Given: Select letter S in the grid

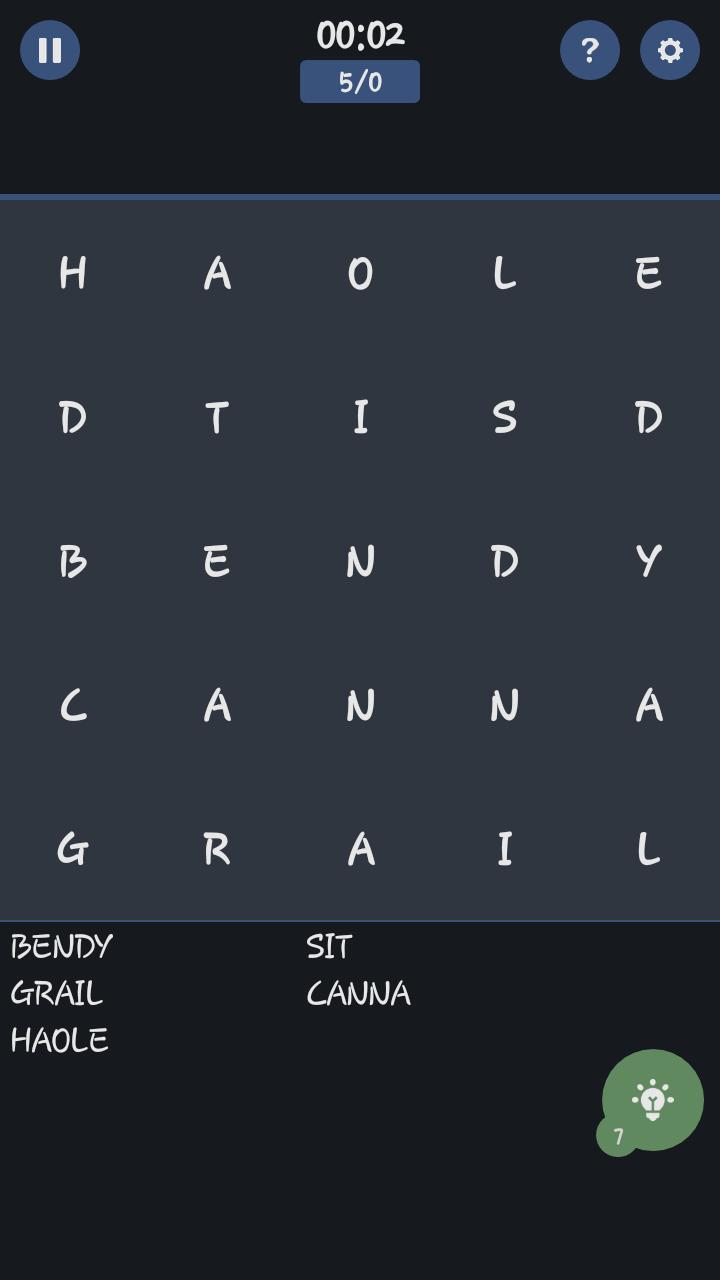Looking at the screenshot, I should (504, 417).
